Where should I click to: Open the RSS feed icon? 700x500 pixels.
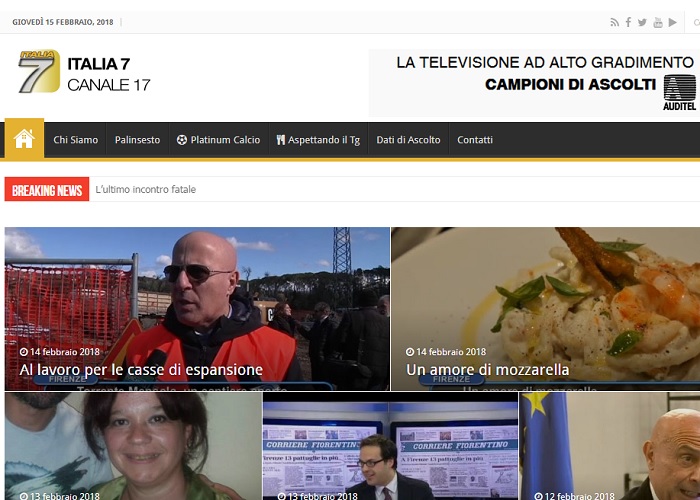(x=615, y=22)
